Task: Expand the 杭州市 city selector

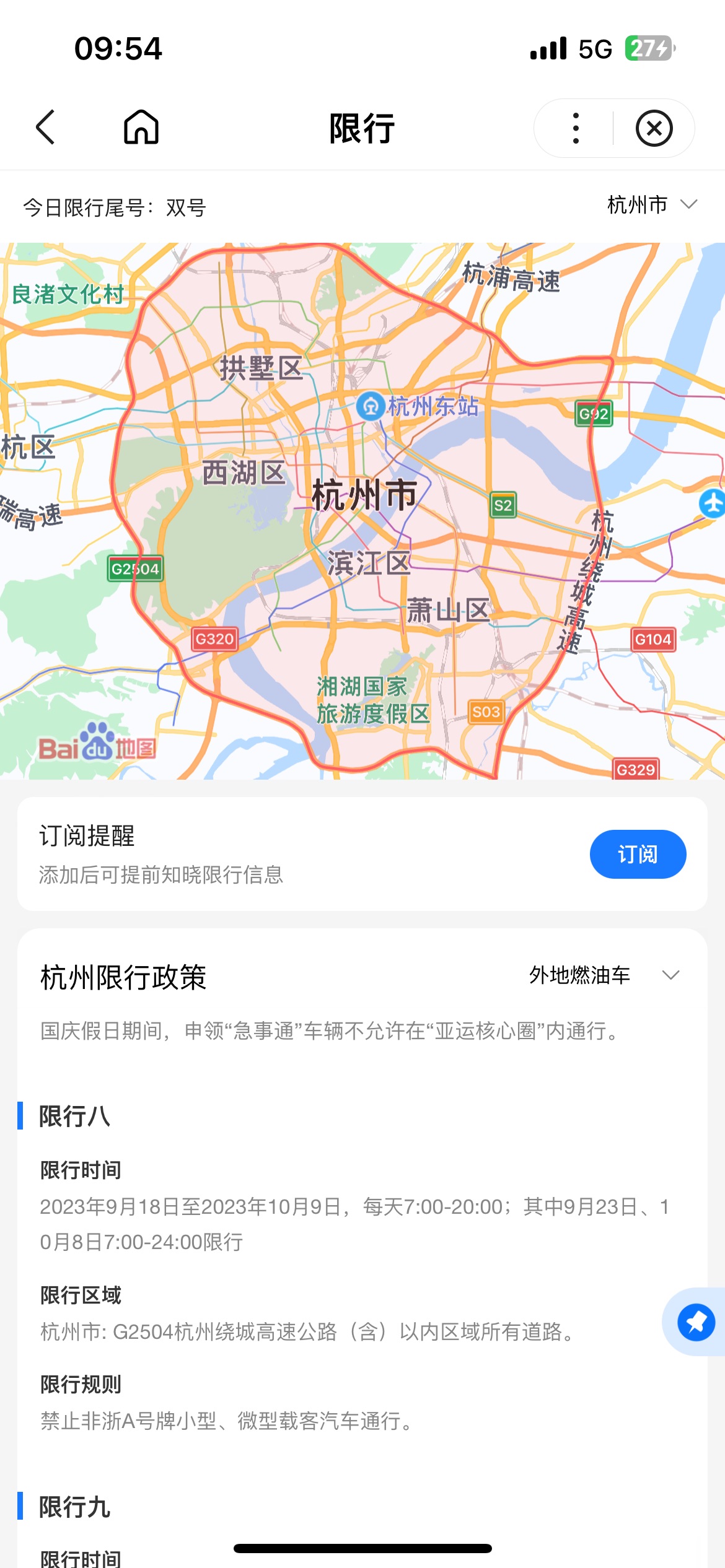Action: 652,204
